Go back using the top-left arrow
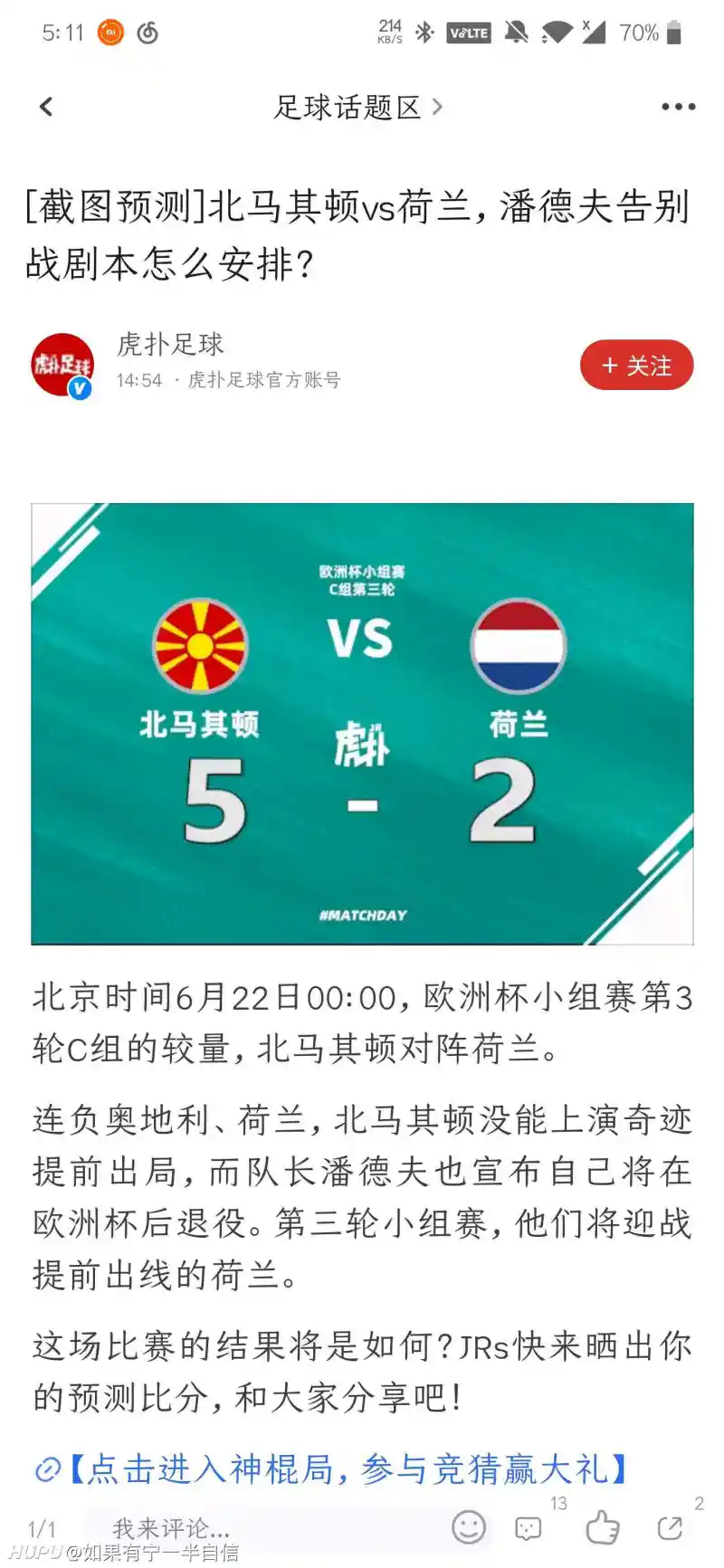 pyautogui.click(x=47, y=107)
